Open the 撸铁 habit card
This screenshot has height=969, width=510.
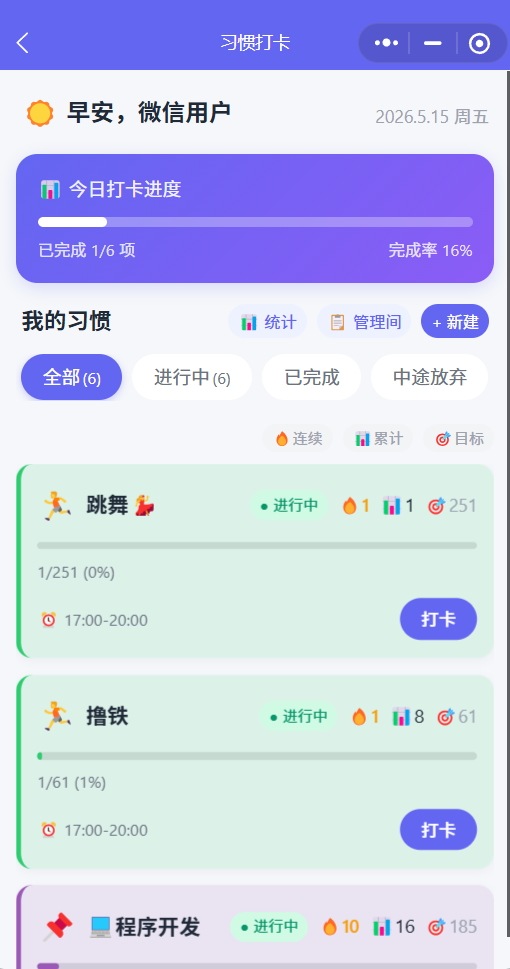point(255,772)
